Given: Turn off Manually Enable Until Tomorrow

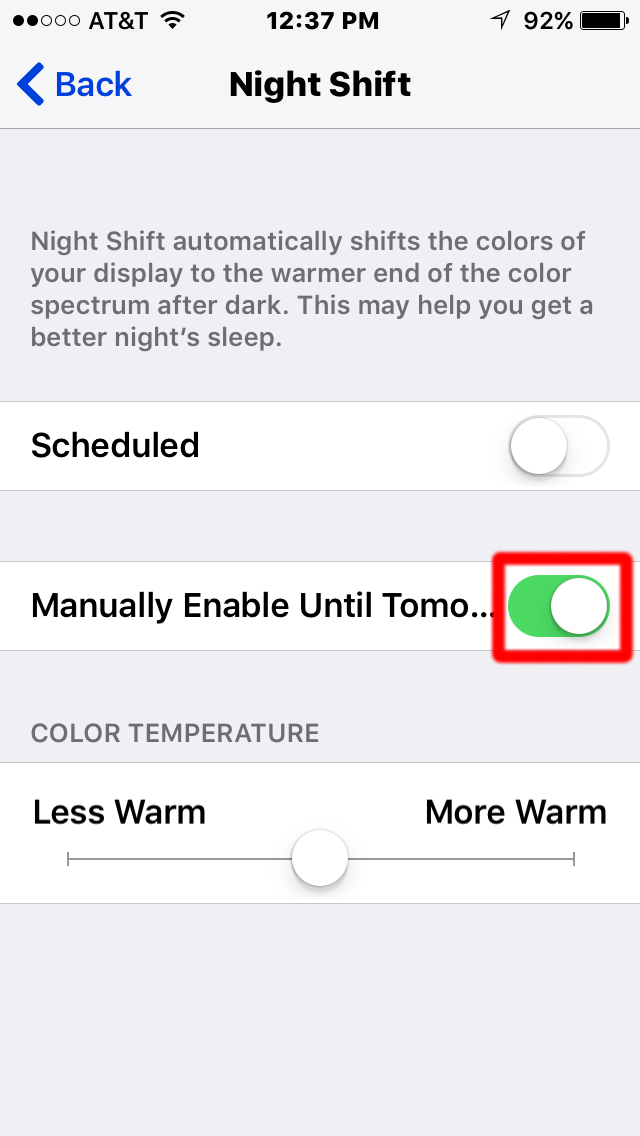Looking at the screenshot, I should [559, 606].
